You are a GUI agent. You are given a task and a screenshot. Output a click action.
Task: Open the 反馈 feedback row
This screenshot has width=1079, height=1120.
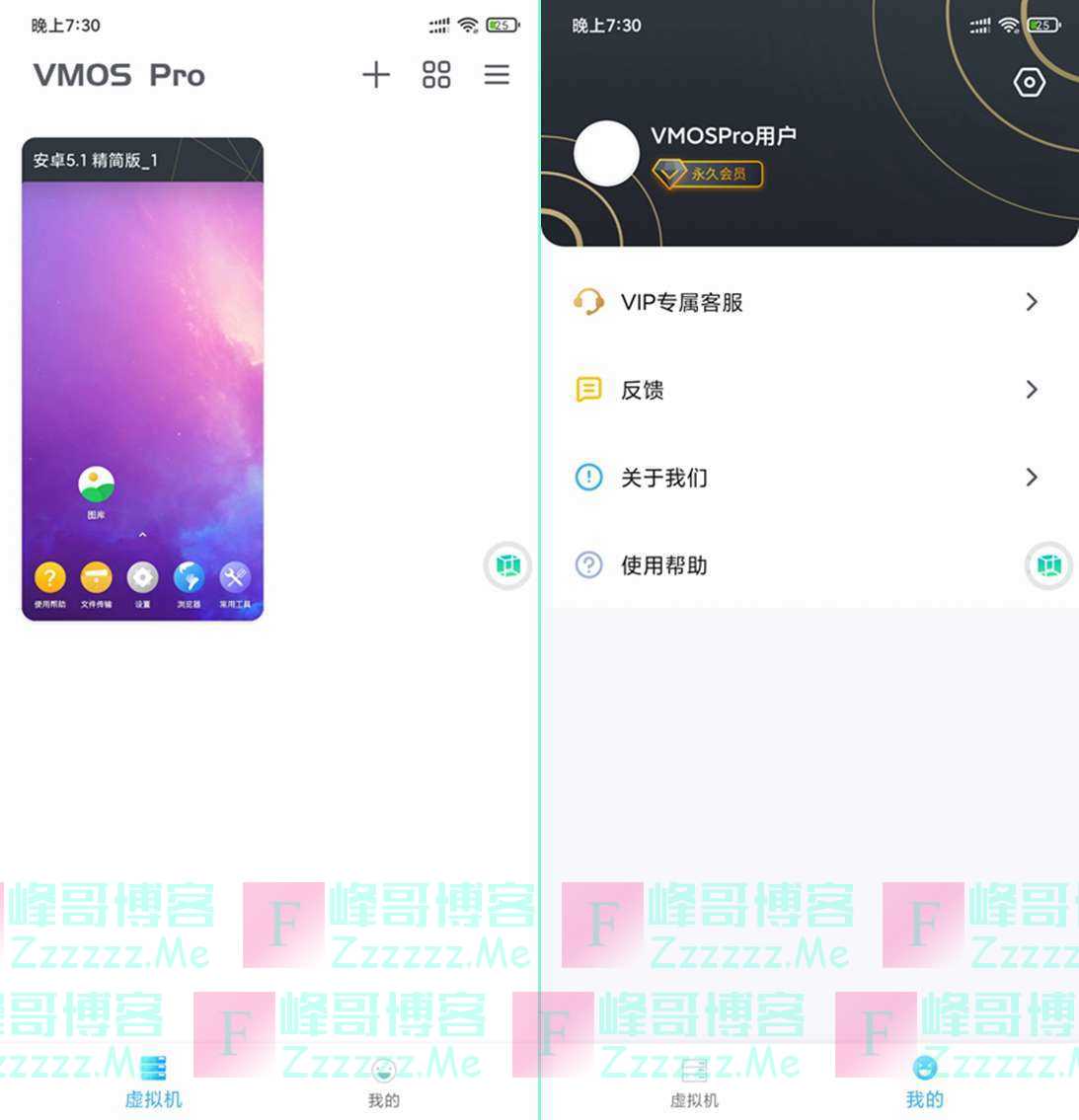[805, 390]
